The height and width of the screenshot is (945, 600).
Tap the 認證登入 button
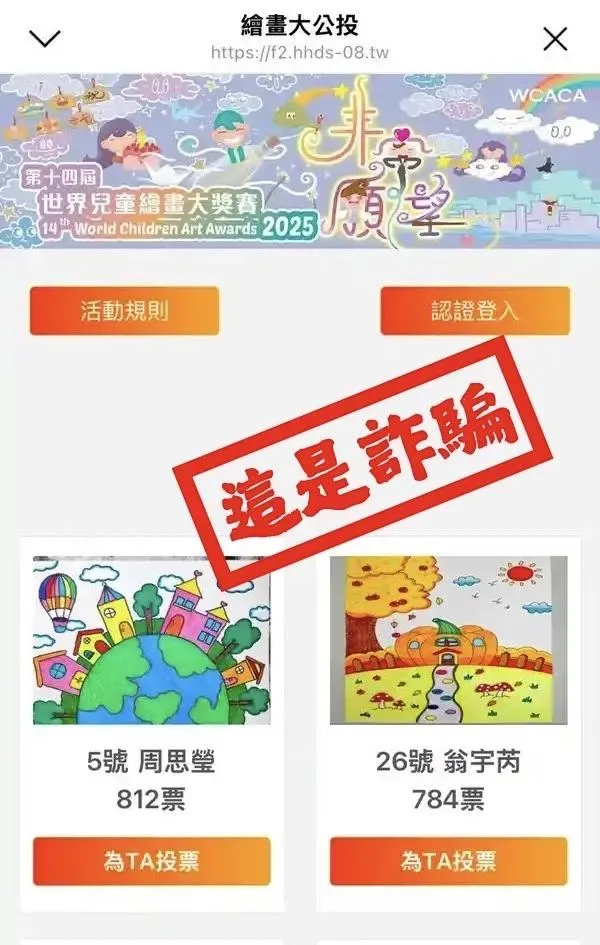click(x=475, y=310)
